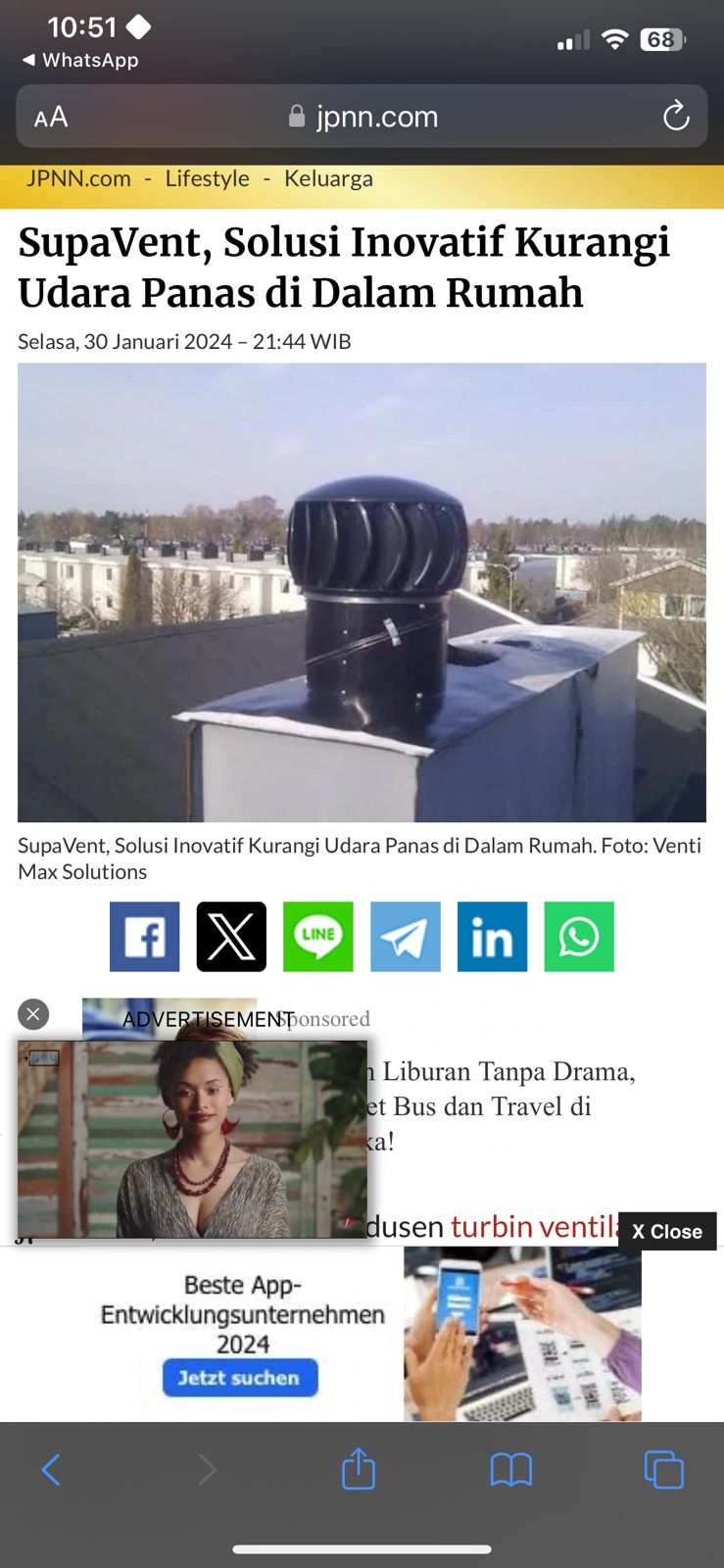Open the AA reader options menu
Screen dimensions: 724x1568
[x=51, y=118]
